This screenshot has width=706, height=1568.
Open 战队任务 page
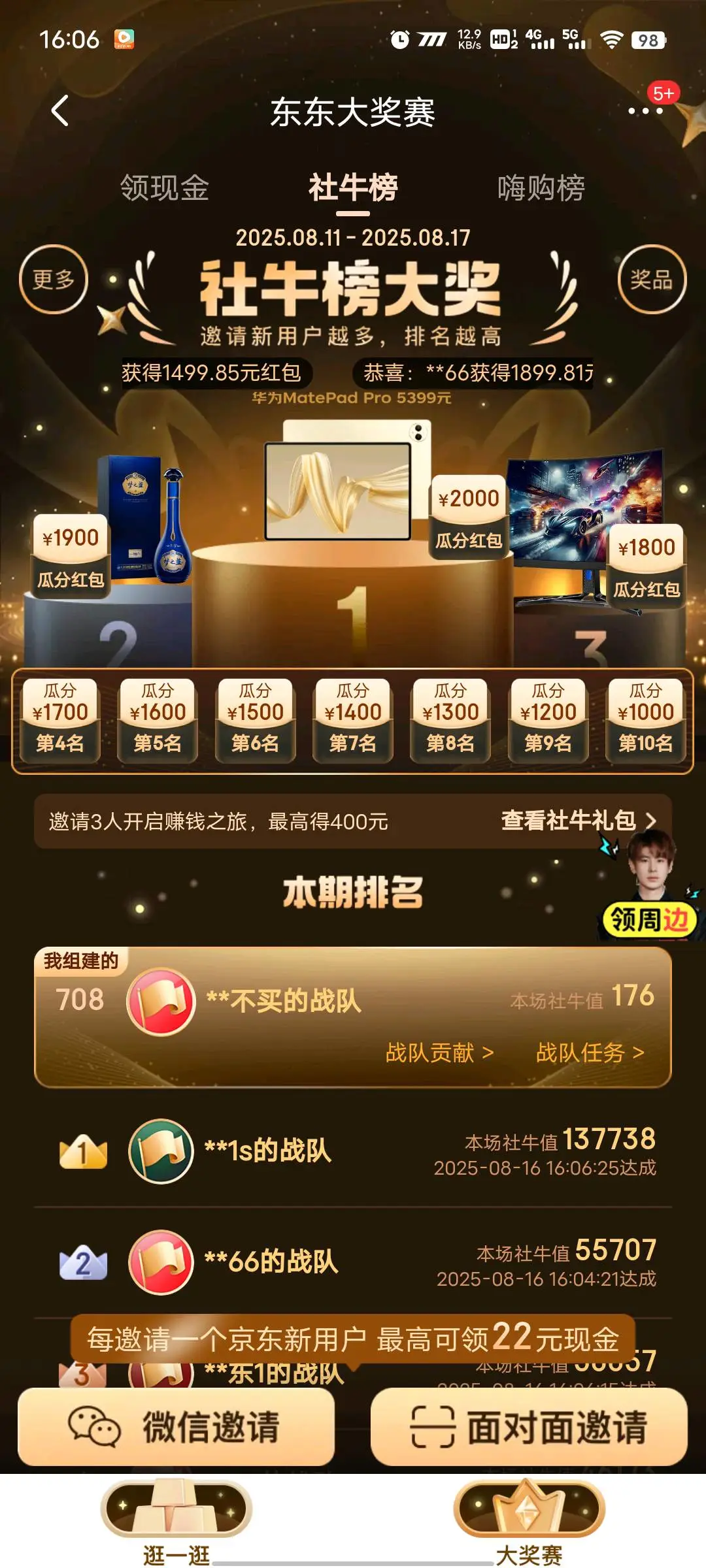pos(590,1053)
